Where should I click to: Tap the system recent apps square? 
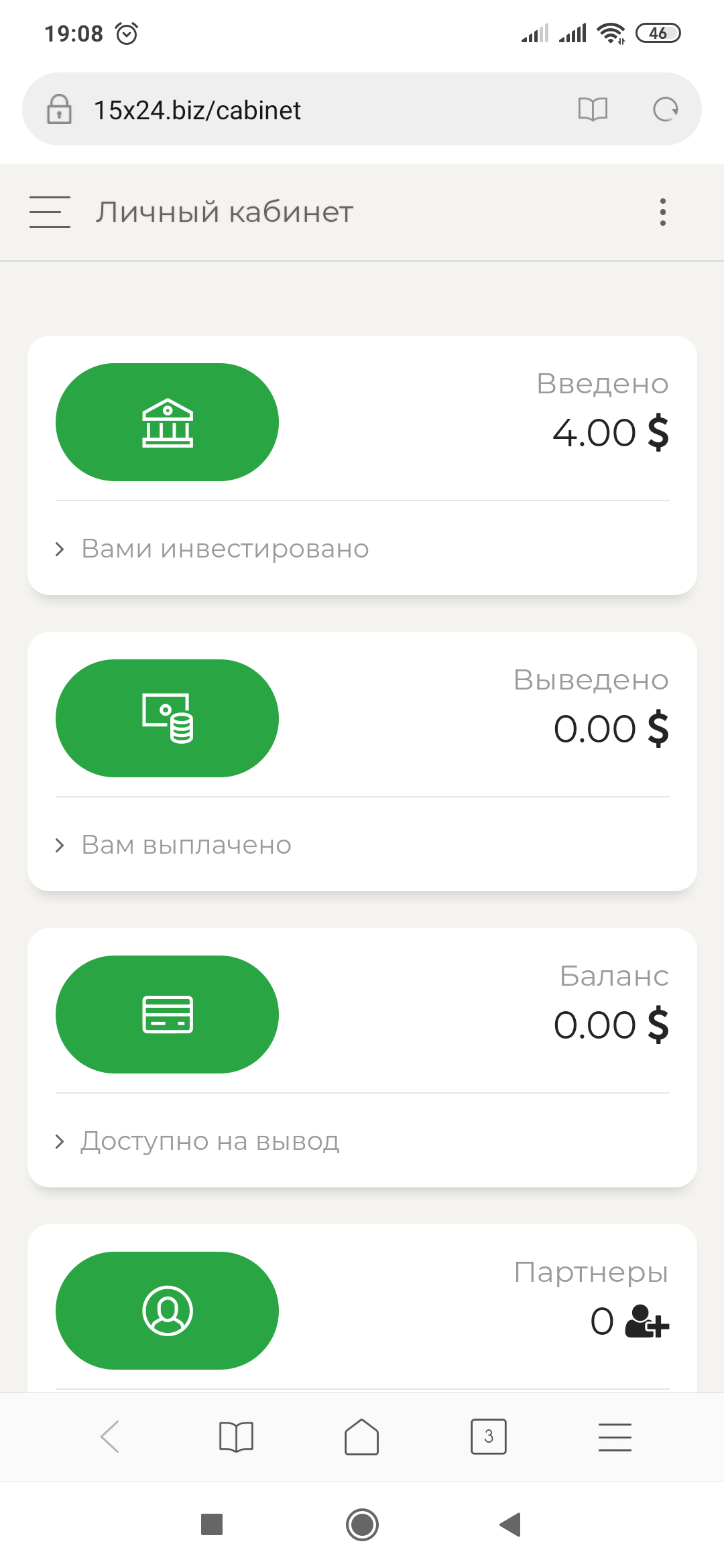(212, 1524)
